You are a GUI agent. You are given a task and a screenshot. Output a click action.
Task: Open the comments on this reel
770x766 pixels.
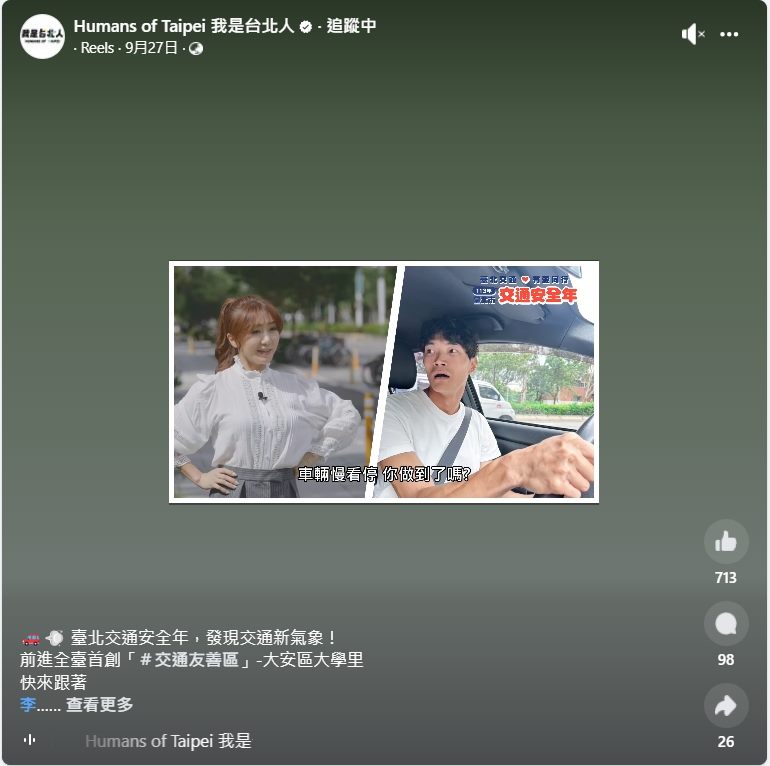tap(726, 624)
